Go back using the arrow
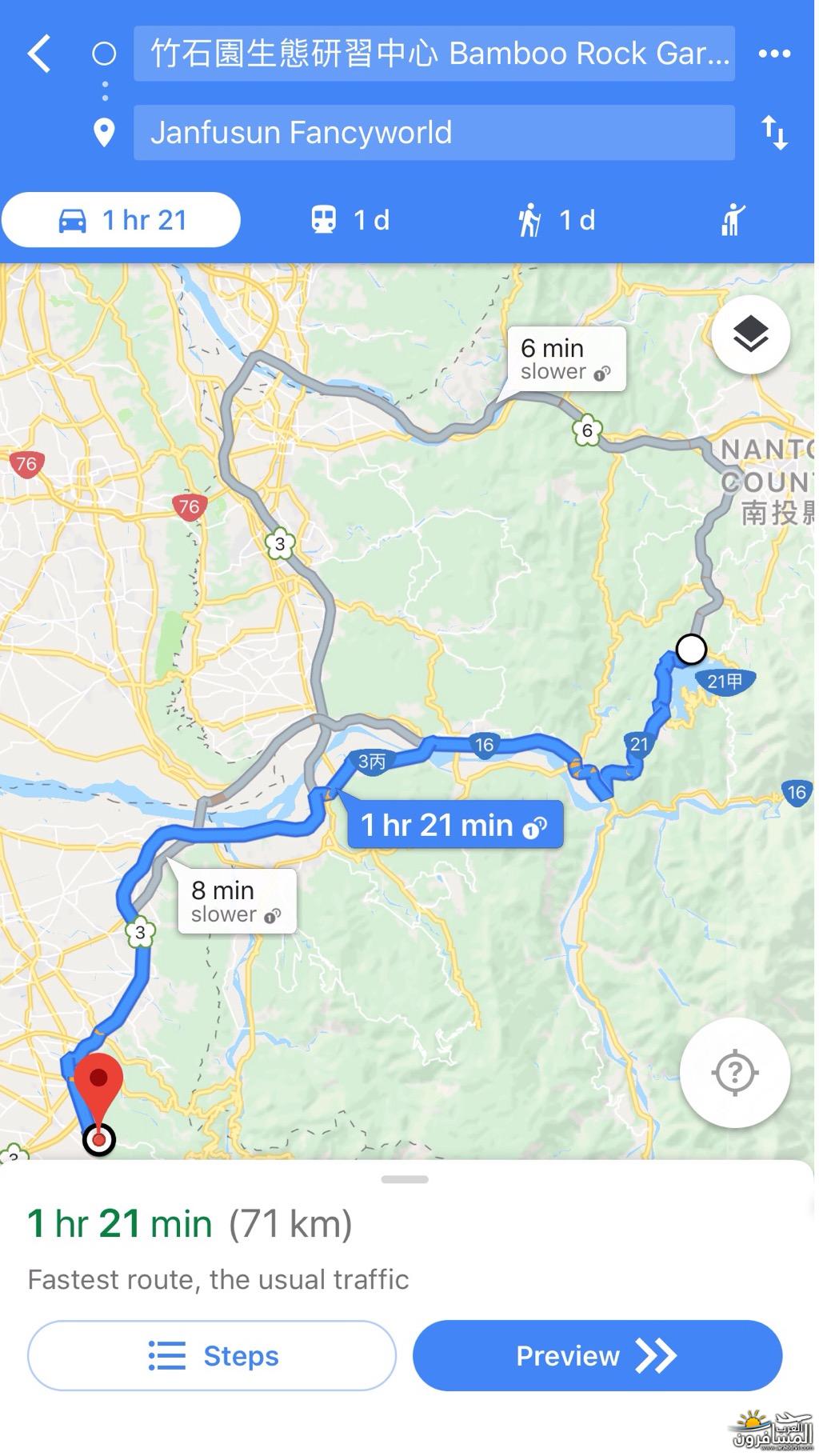 pyautogui.click(x=39, y=54)
